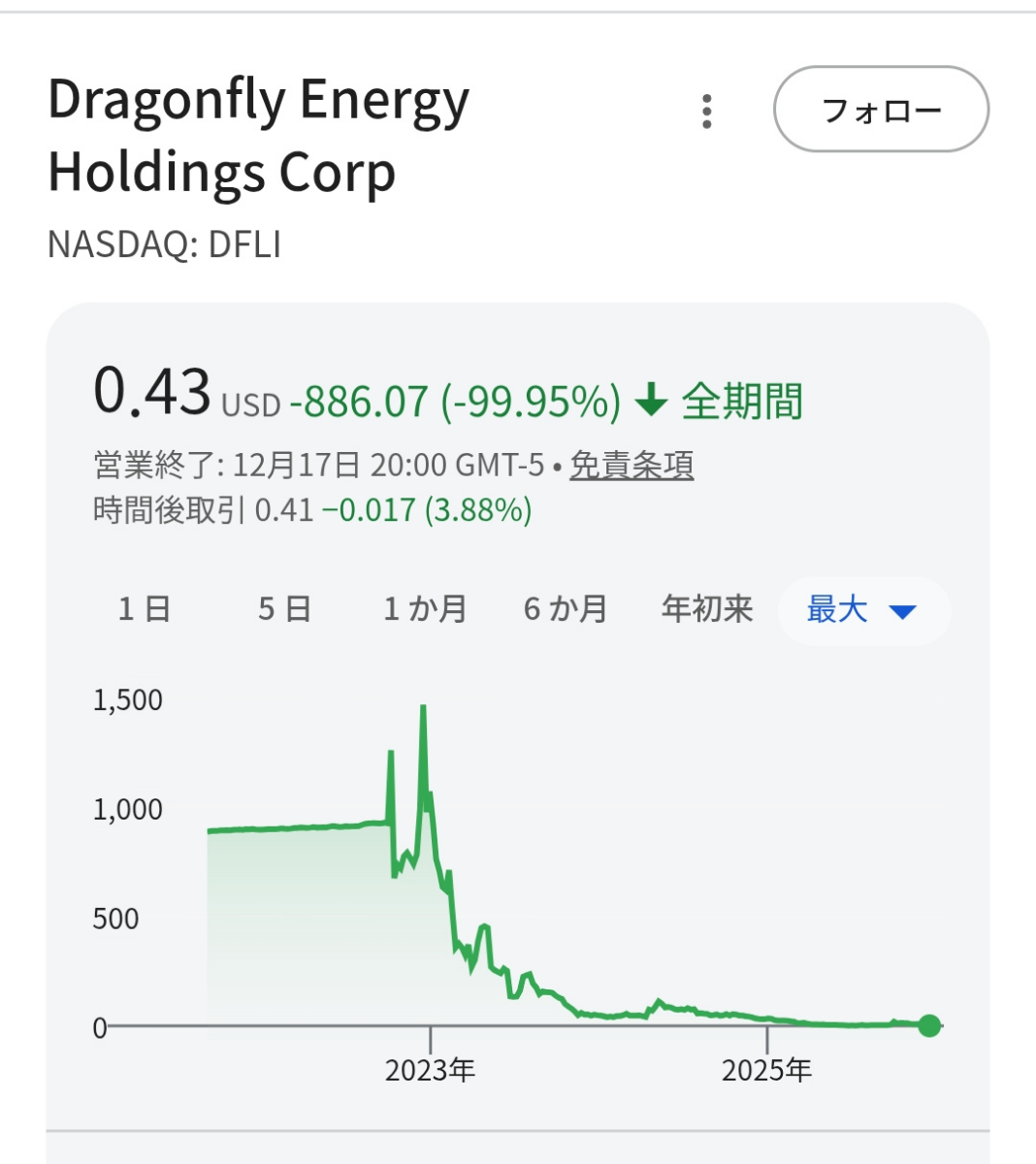Expand the 最大 range dropdown
Image resolution: width=1036 pixels, height=1164 pixels.
(x=862, y=610)
